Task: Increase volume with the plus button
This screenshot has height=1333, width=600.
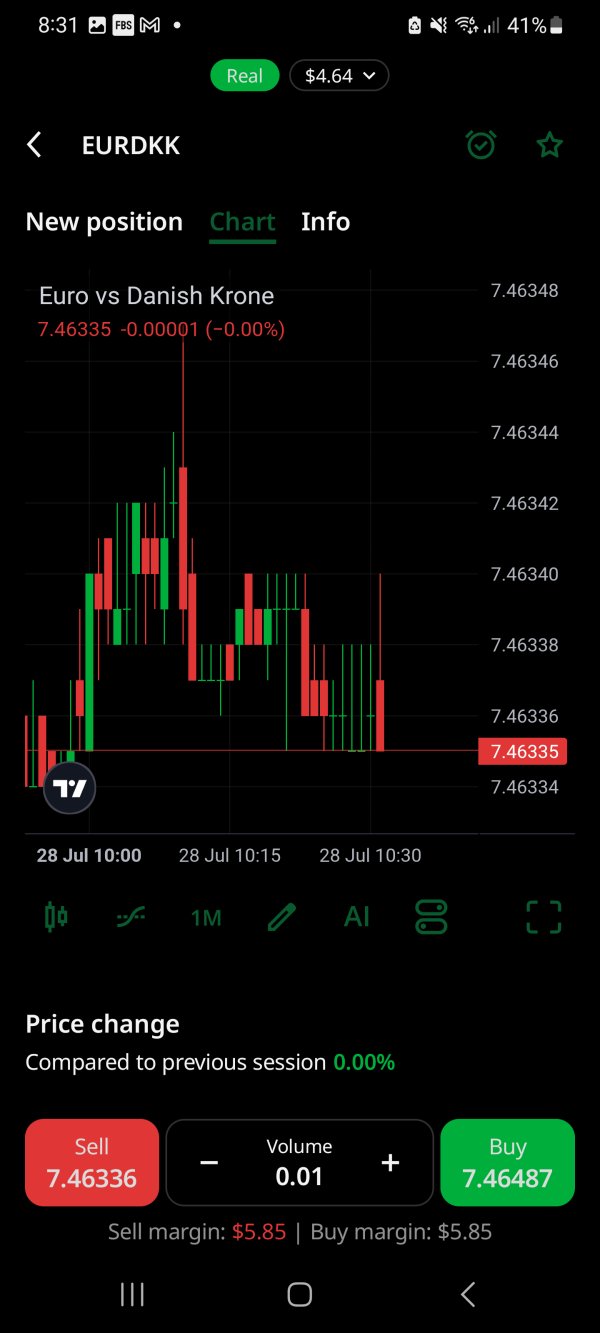Action: [x=390, y=1162]
